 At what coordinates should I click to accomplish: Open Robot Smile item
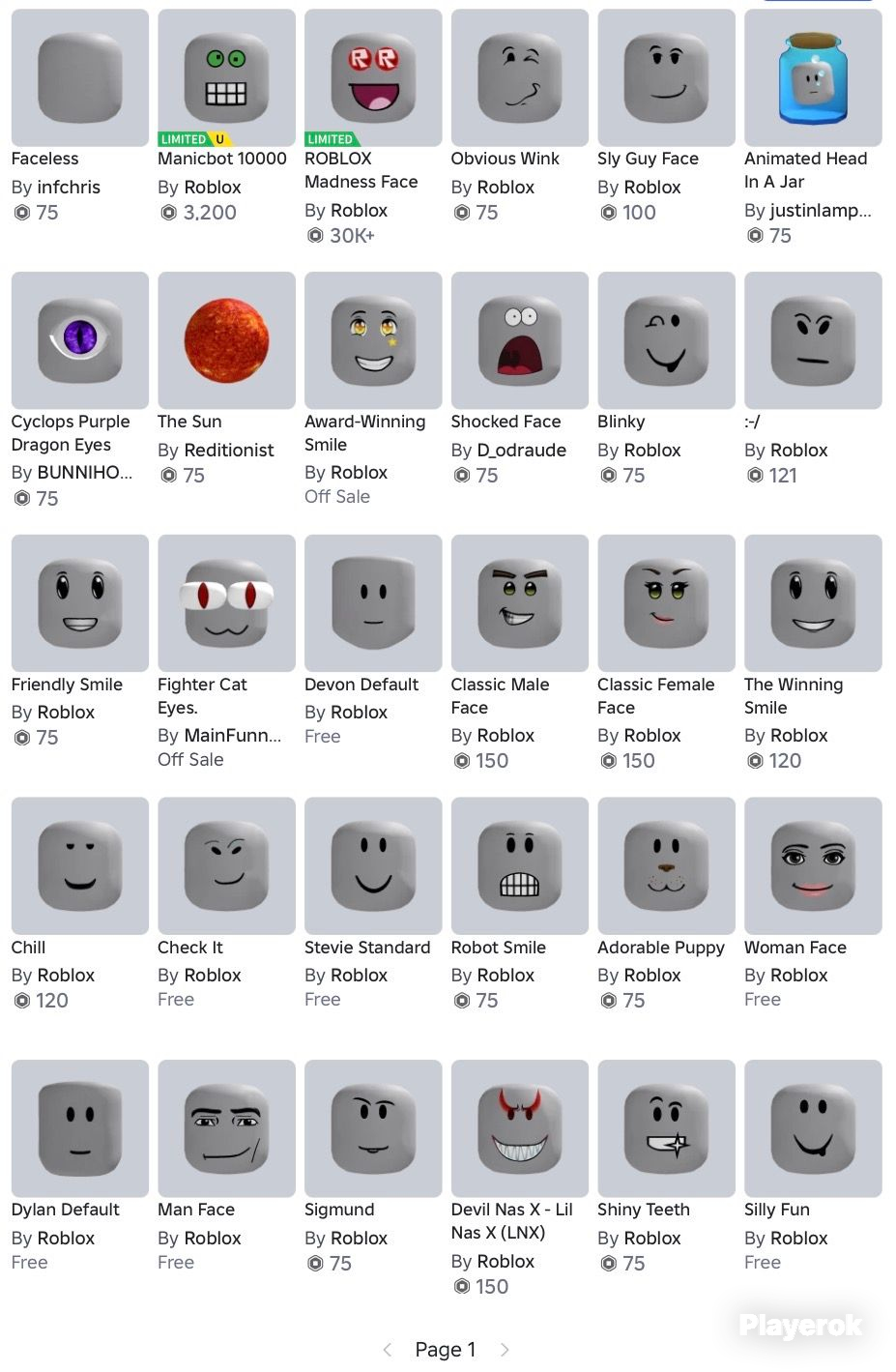520,866
